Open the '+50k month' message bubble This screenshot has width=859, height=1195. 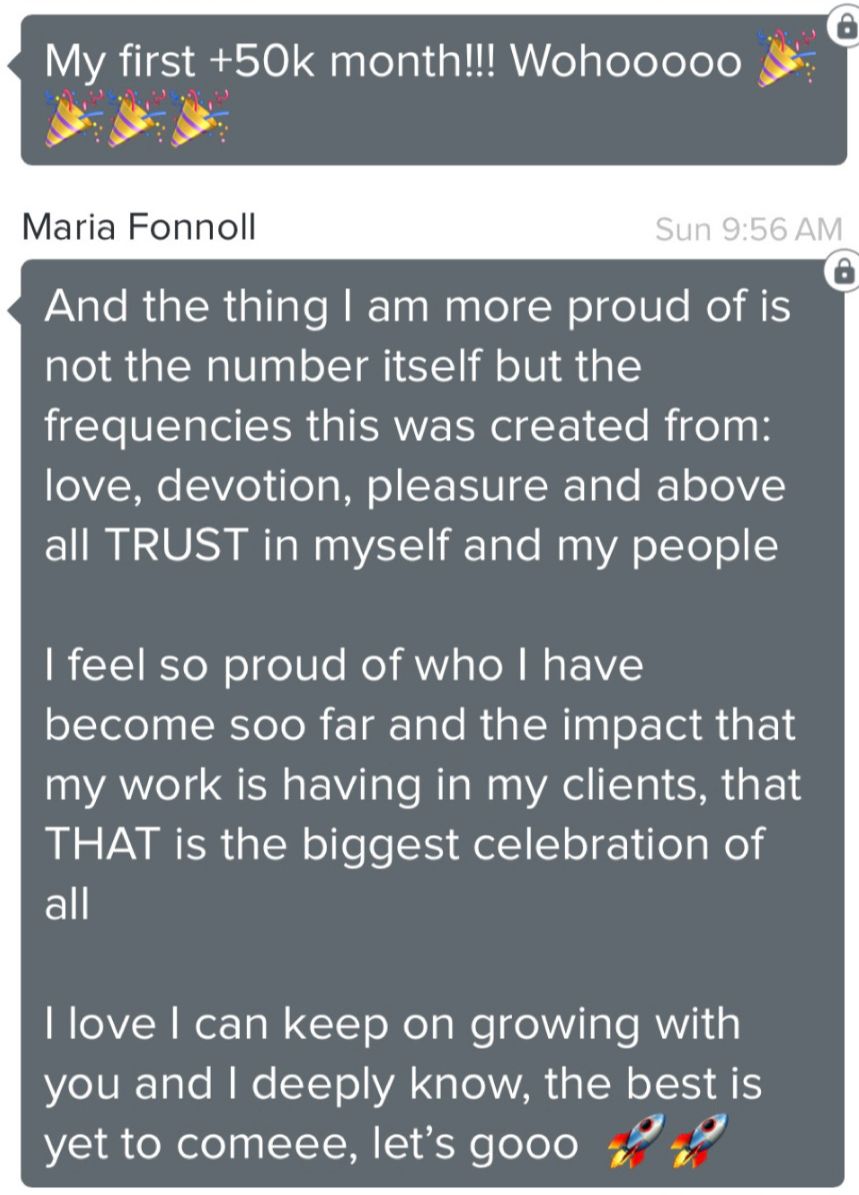pyautogui.click(x=400, y=90)
